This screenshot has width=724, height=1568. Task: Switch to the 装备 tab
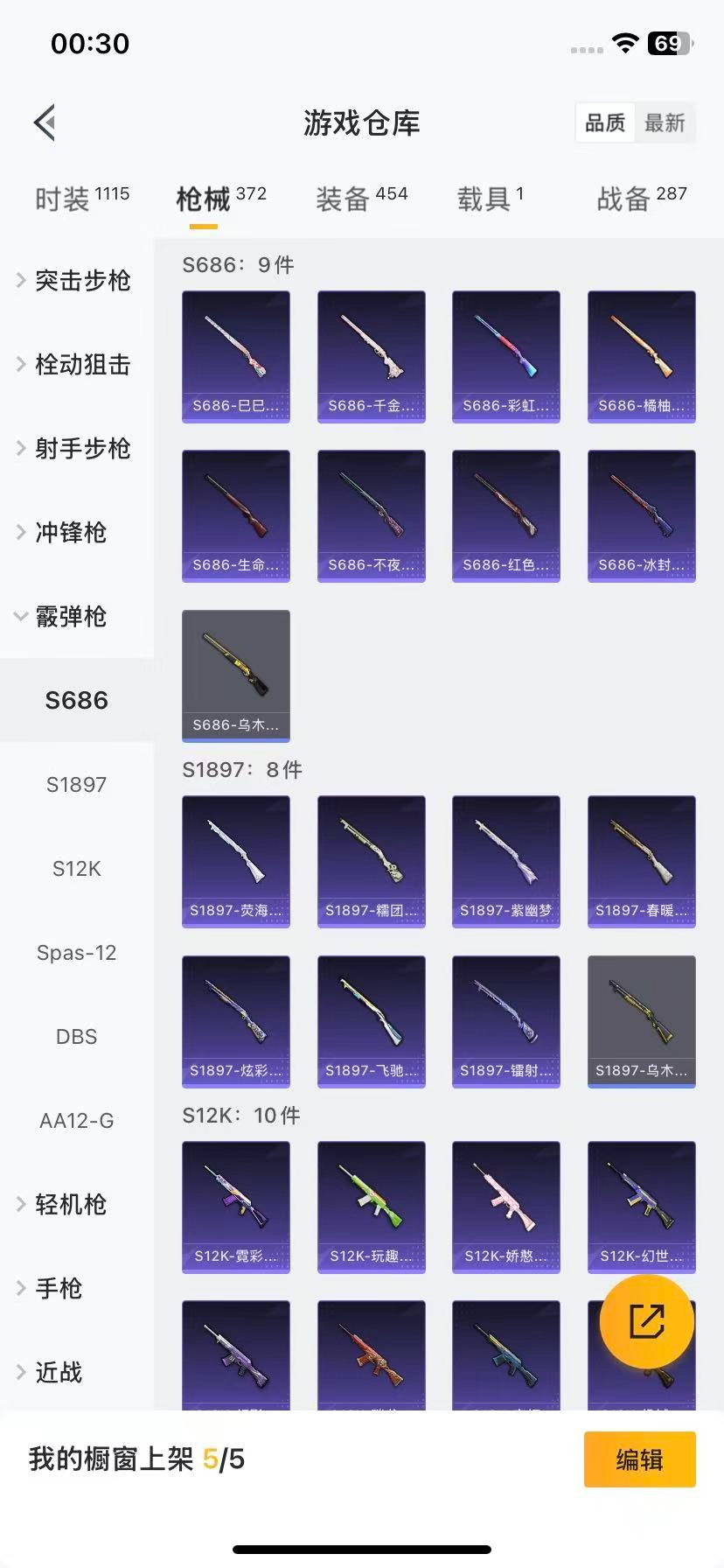(361, 194)
